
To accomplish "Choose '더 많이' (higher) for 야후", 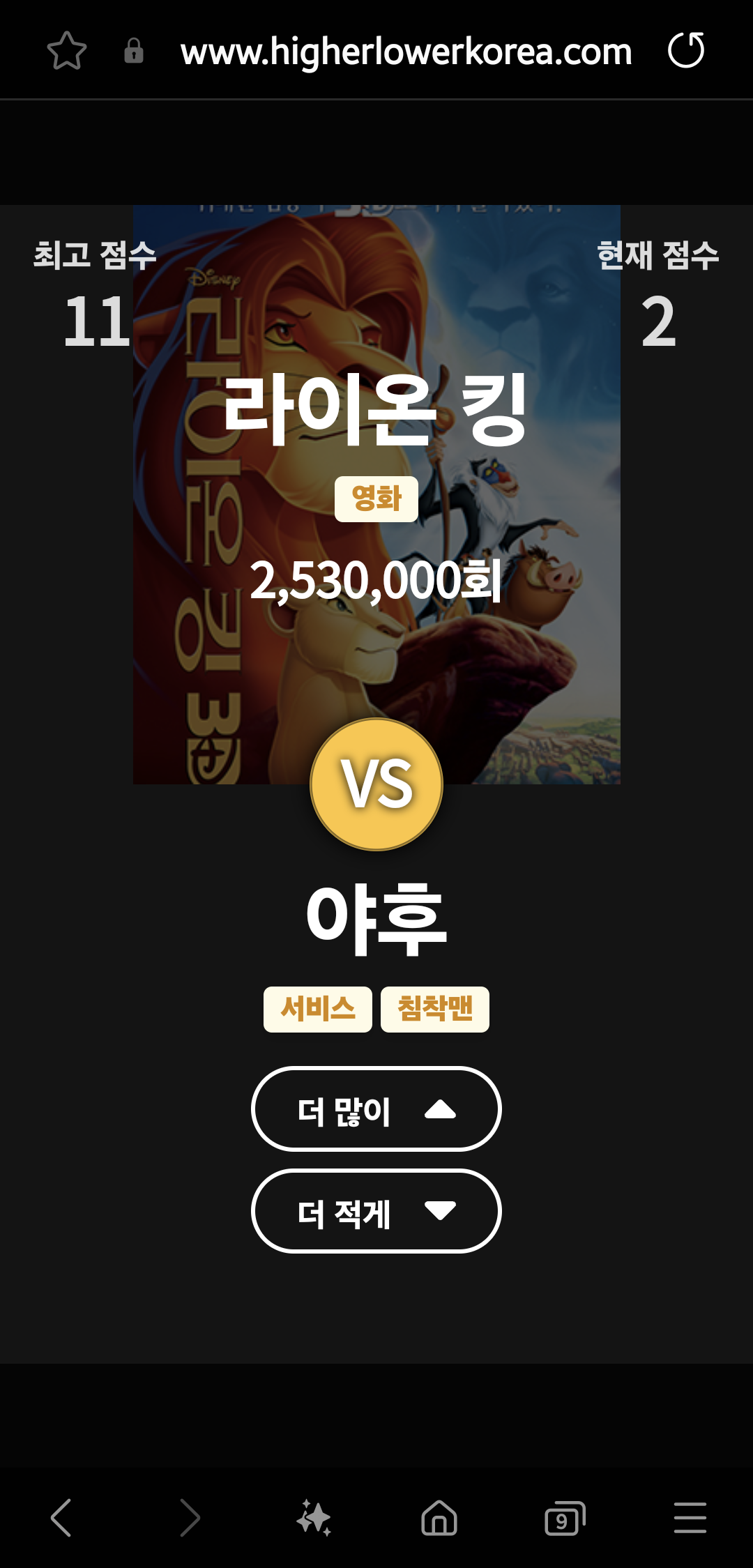I will [376, 1109].
